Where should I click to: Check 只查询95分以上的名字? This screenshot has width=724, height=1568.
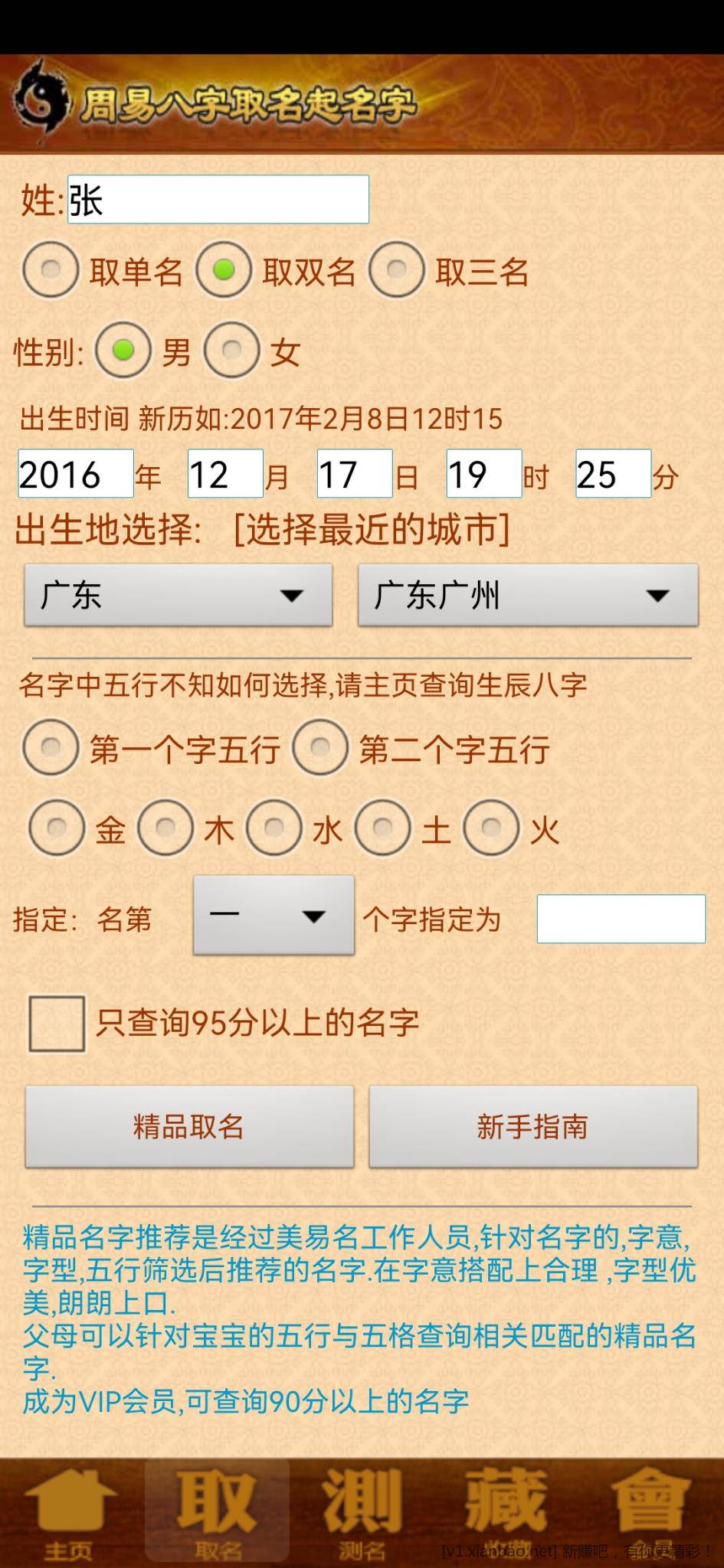(x=57, y=1023)
